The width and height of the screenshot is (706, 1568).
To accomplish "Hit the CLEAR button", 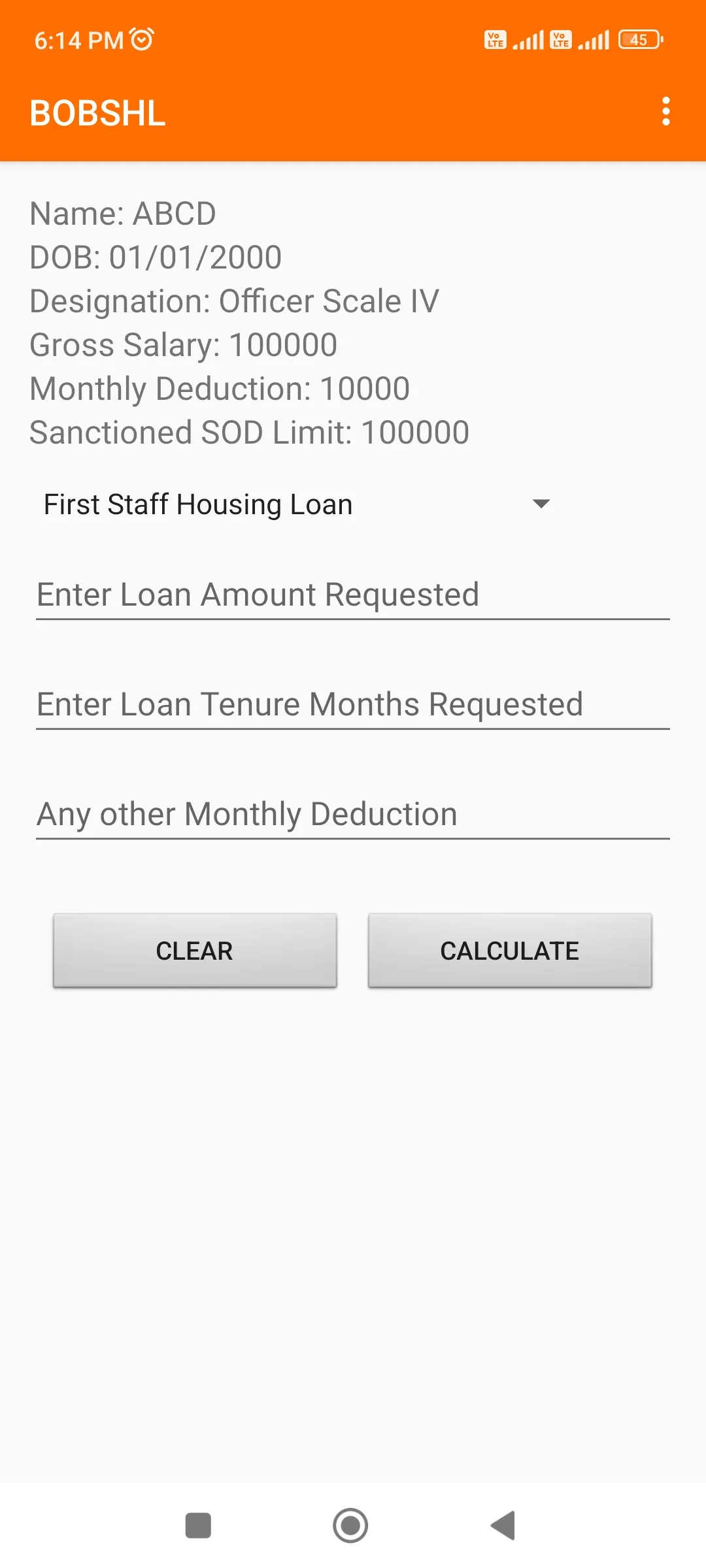I will pyautogui.click(x=195, y=951).
